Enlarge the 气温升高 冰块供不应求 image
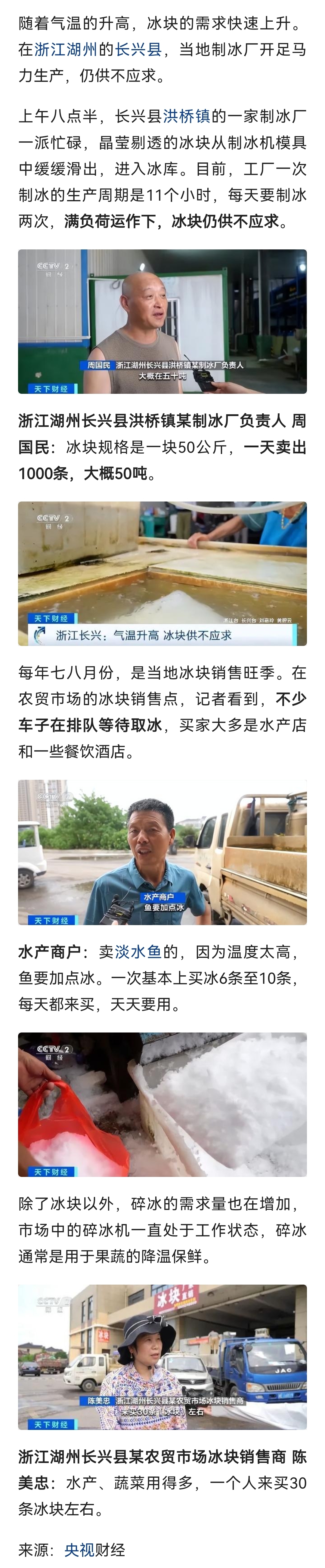The width and height of the screenshot is (325, 1568). click(x=162, y=573)
